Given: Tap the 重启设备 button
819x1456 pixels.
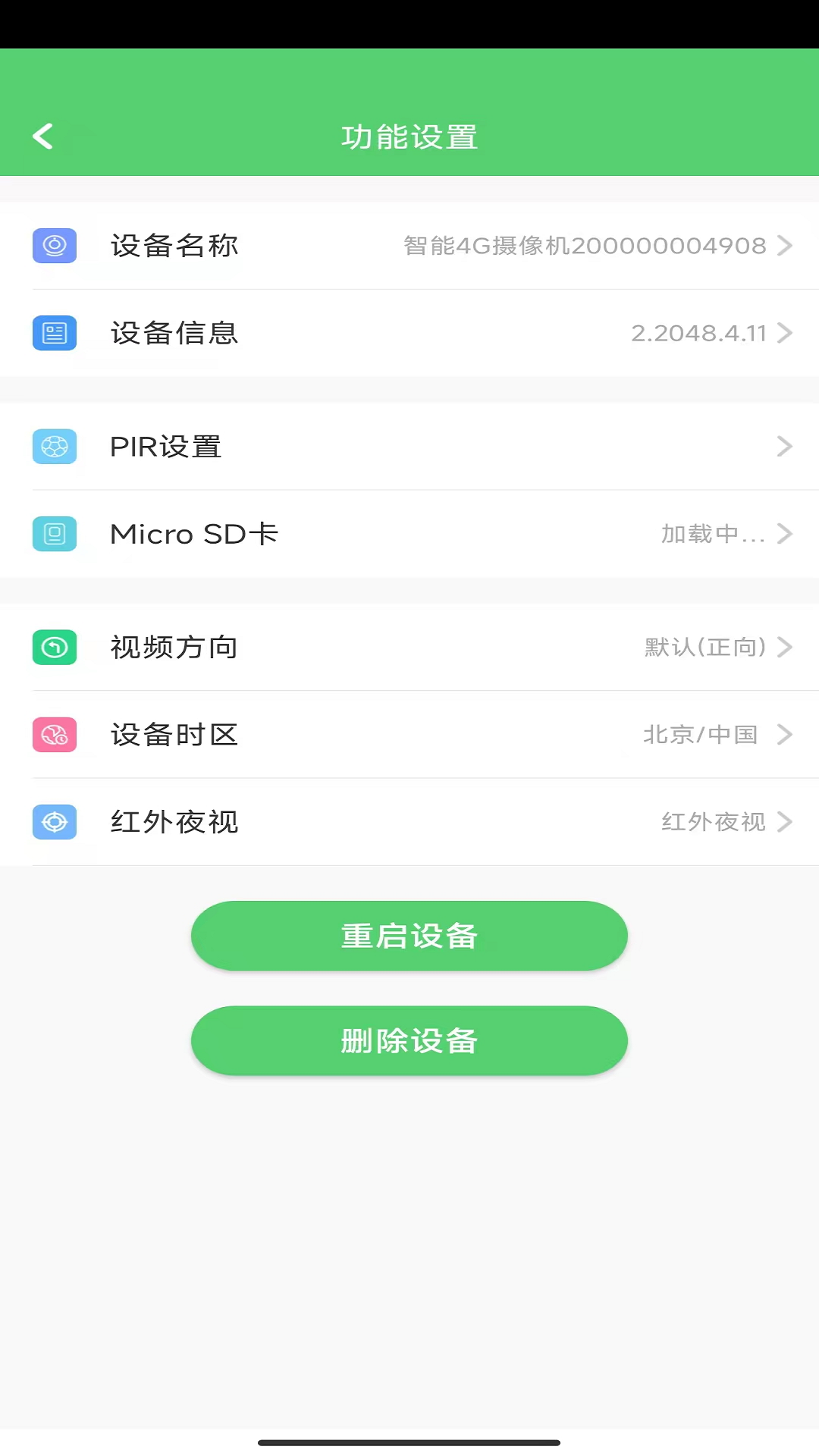Looking at the screenshot, I should (x=409, y=935).
